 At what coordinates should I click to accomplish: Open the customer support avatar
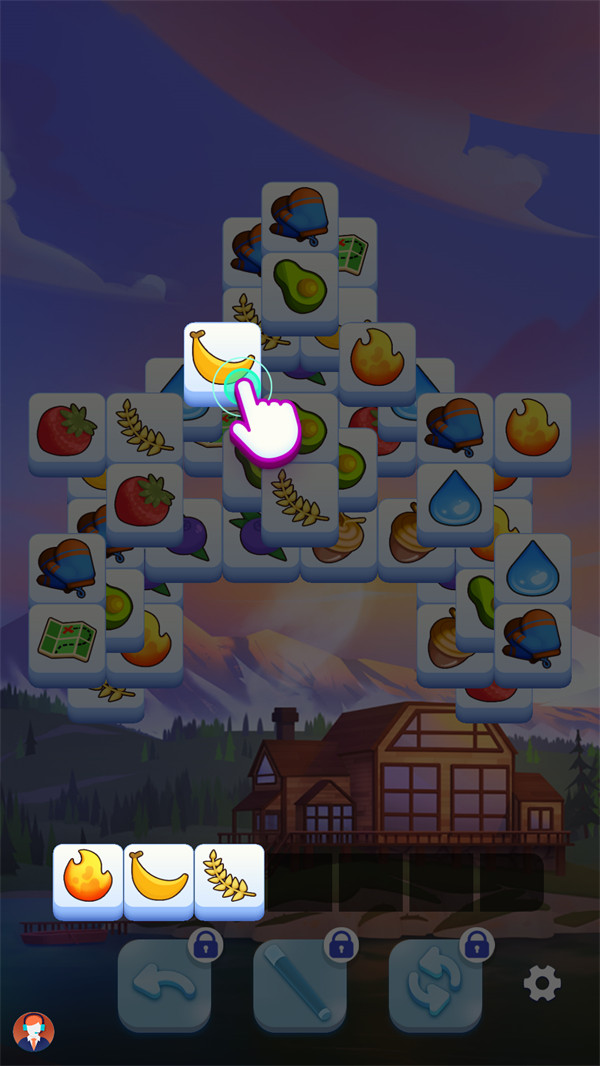[34, 1031]
